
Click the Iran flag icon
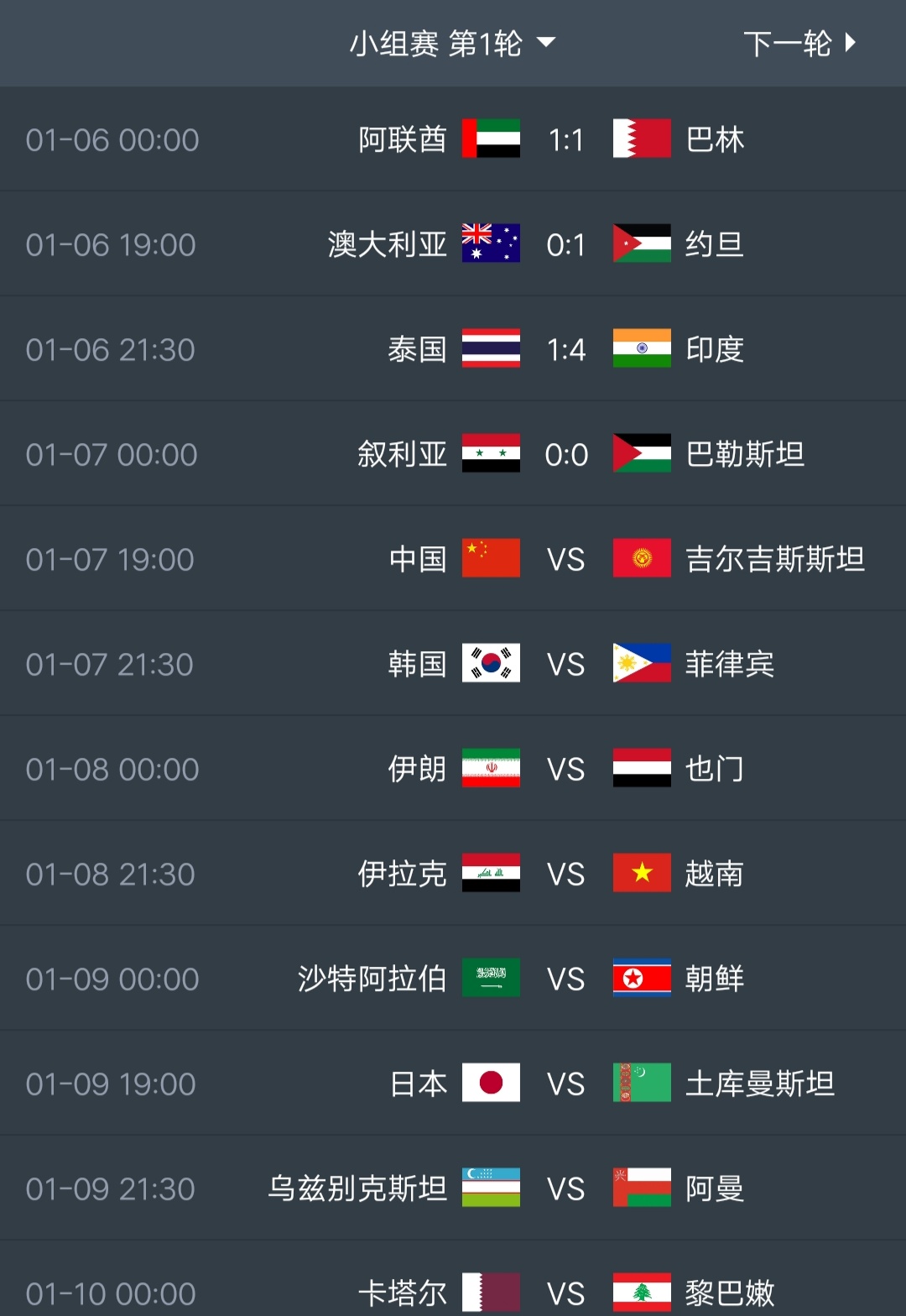490,768
